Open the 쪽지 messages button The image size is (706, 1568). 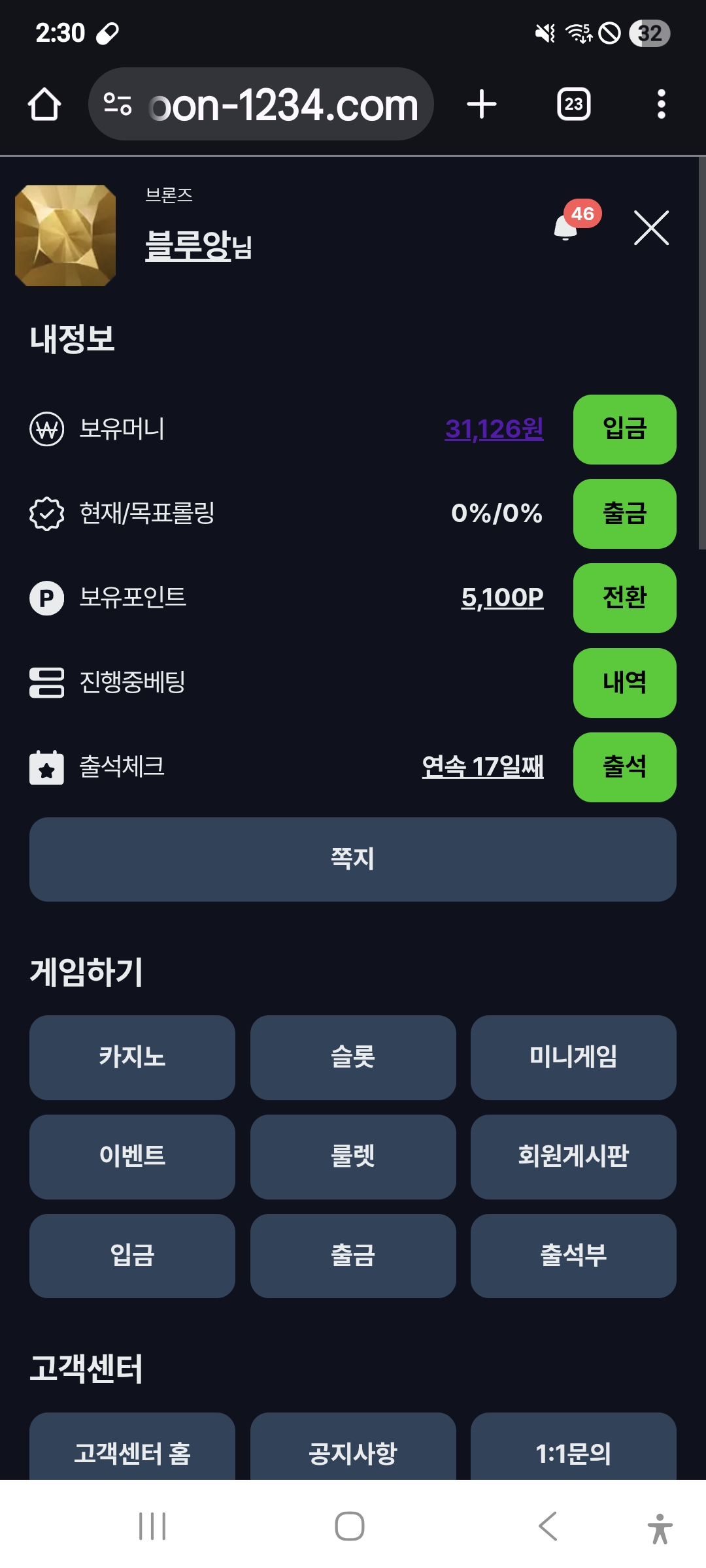pos(353,859)
